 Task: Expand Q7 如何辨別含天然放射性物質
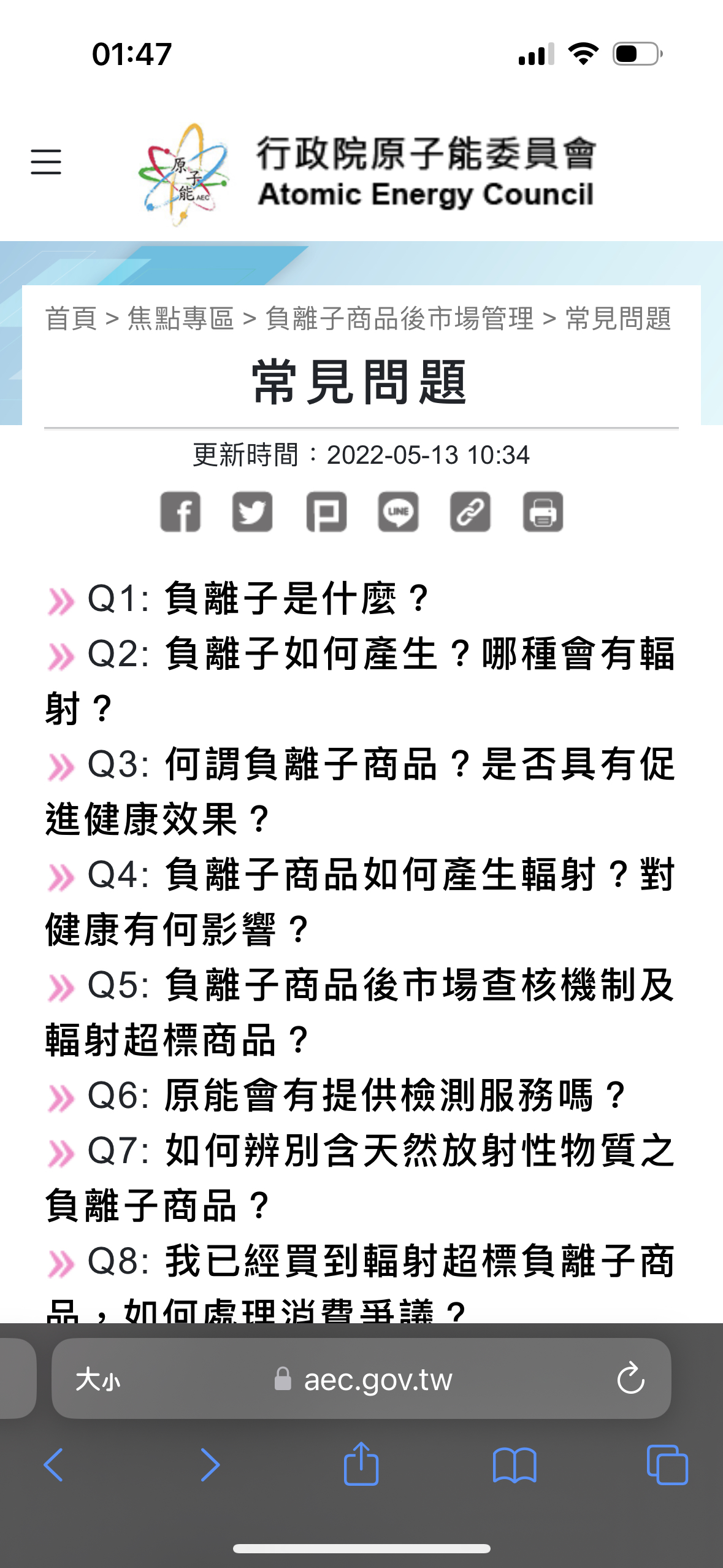click(x=361, y=1178)
